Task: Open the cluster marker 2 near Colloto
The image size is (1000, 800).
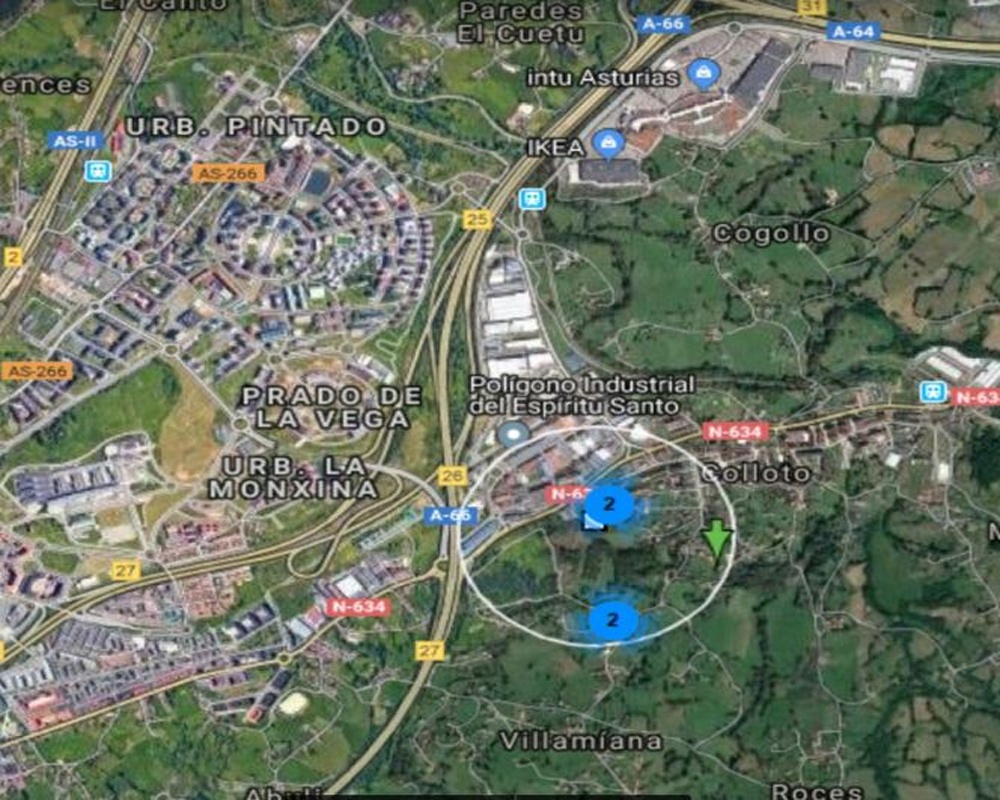Action: (609, 504)
